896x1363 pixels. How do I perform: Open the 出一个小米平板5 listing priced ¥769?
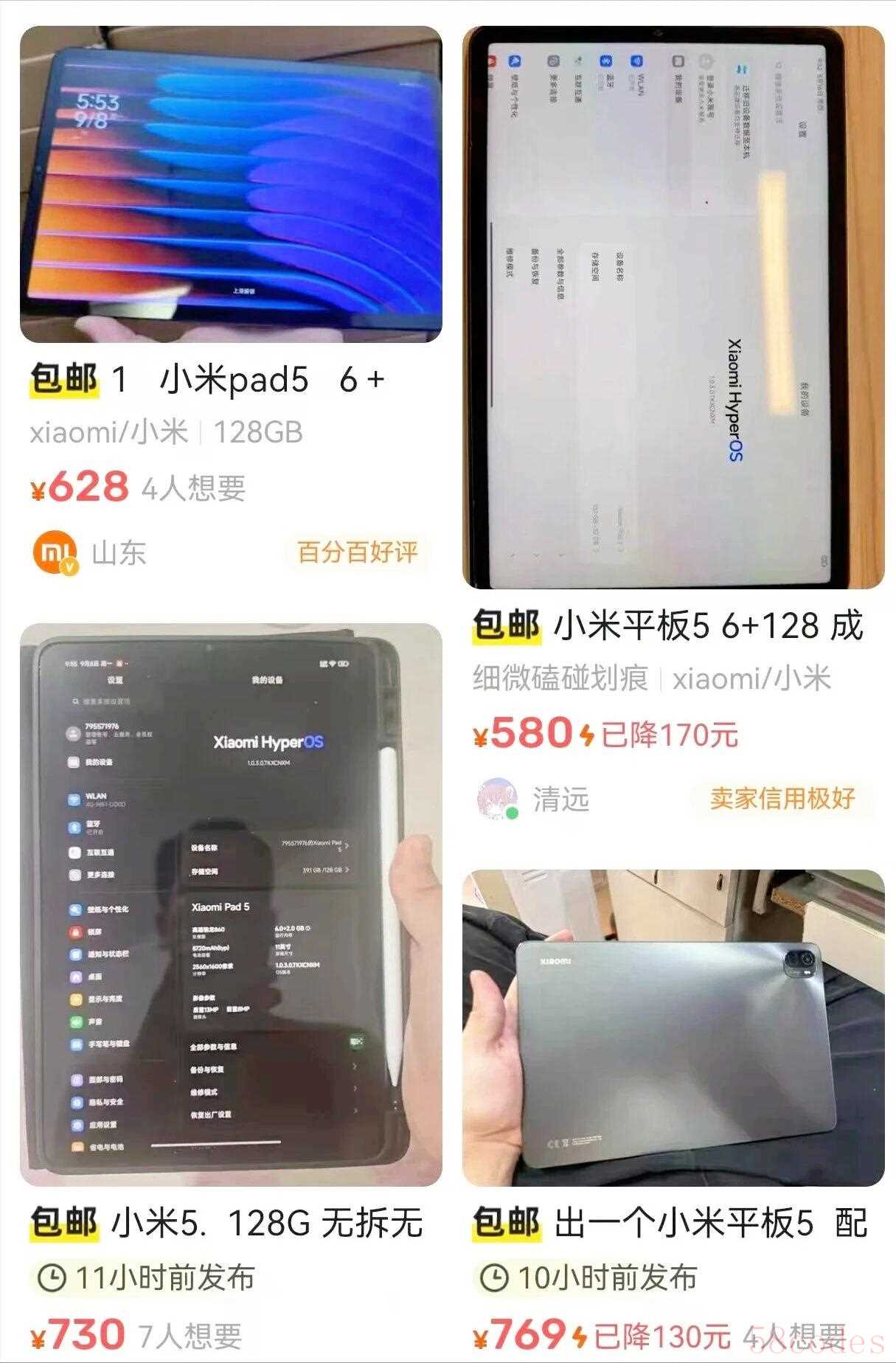pyautogui.click(x=673, y=1029)
